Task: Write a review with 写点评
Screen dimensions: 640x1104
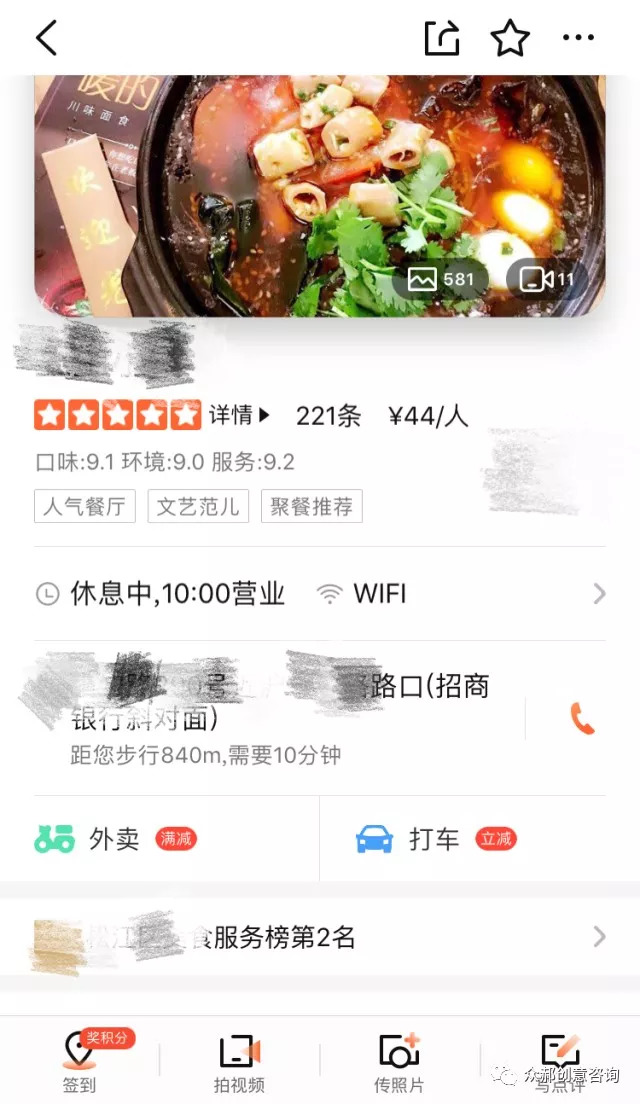Action: [559, 1062]
